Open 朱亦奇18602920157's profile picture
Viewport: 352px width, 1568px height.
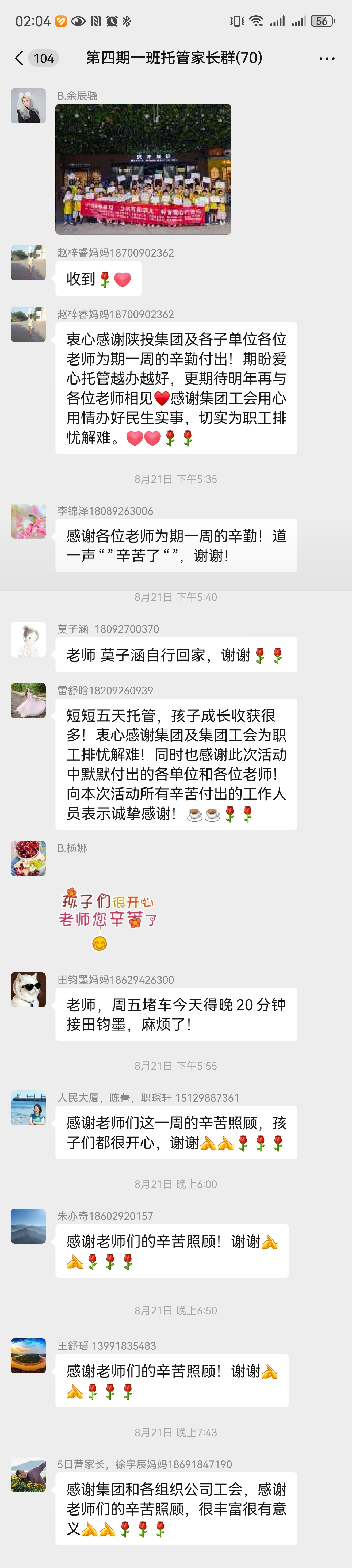pyautogui.click(x=28, y=1226)
